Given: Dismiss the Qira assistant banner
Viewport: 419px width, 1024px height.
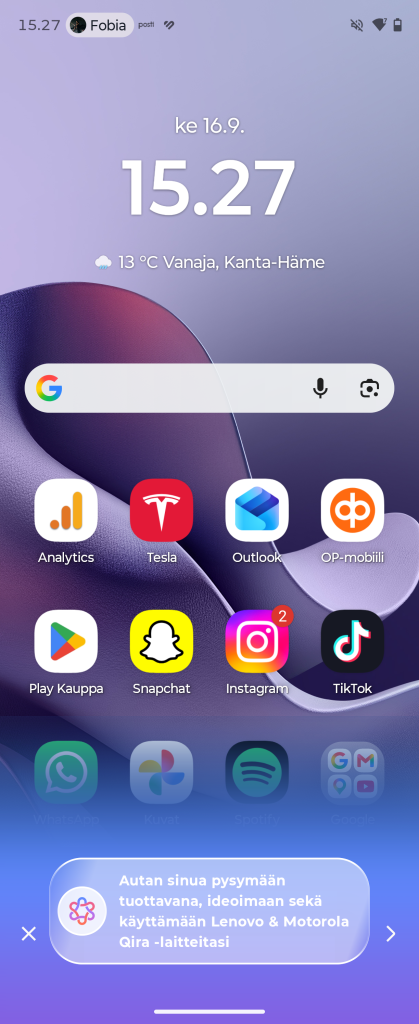Looking at the screenshot, I should click(29, 934).
